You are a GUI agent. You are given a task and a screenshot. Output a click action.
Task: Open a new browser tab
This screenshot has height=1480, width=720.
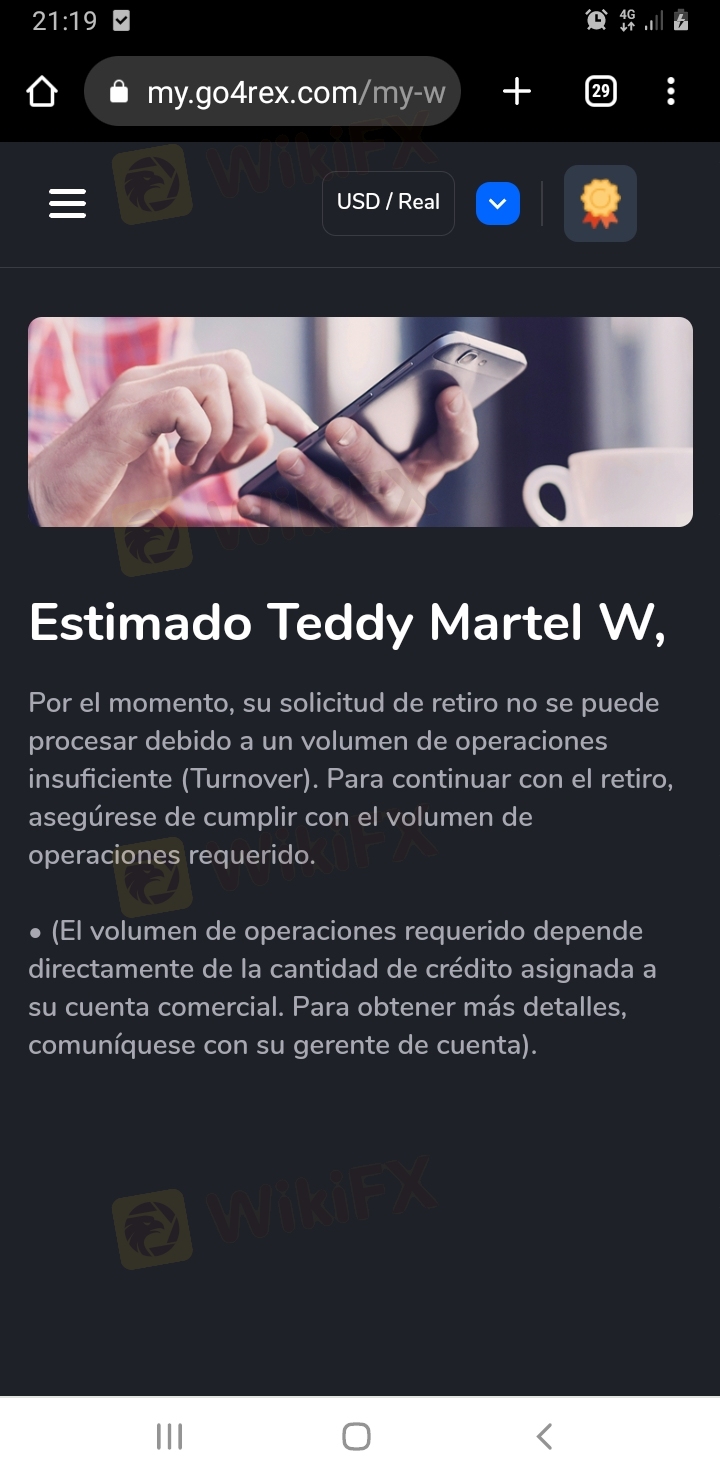[516, 93]
